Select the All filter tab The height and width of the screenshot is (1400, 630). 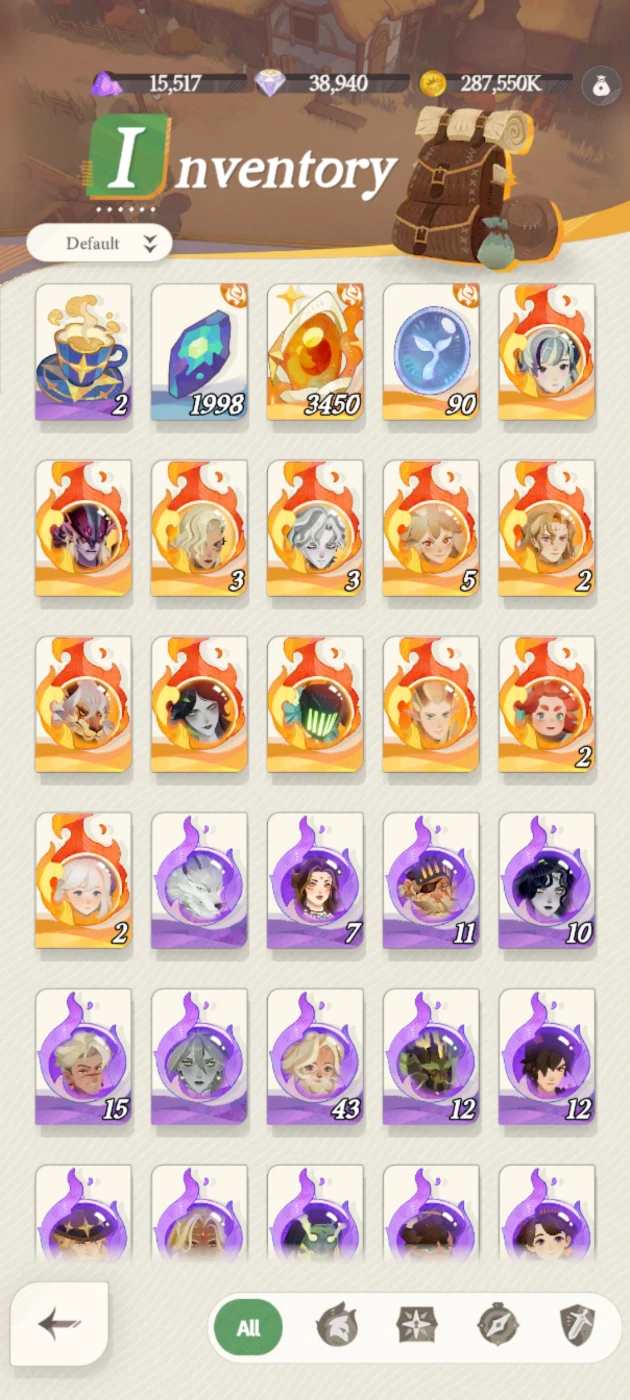248,1328
